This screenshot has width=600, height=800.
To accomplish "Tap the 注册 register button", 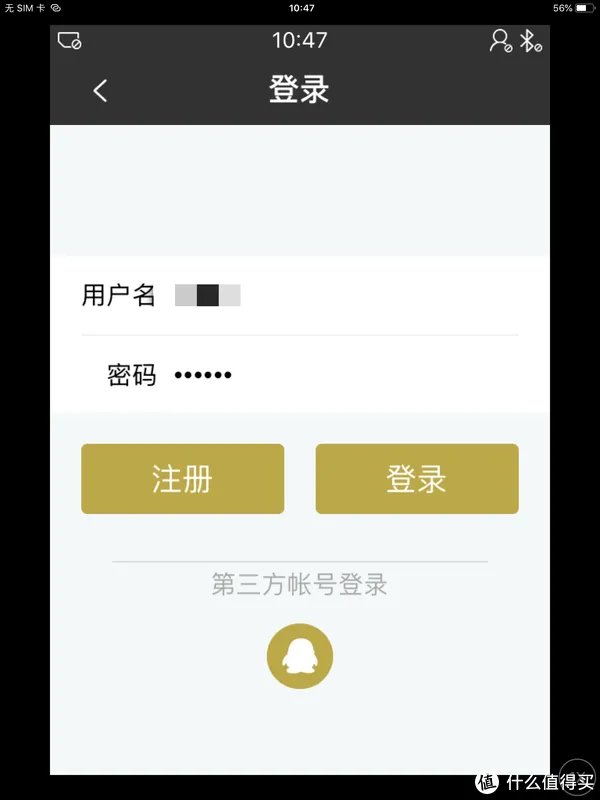I will pos(182,479).
